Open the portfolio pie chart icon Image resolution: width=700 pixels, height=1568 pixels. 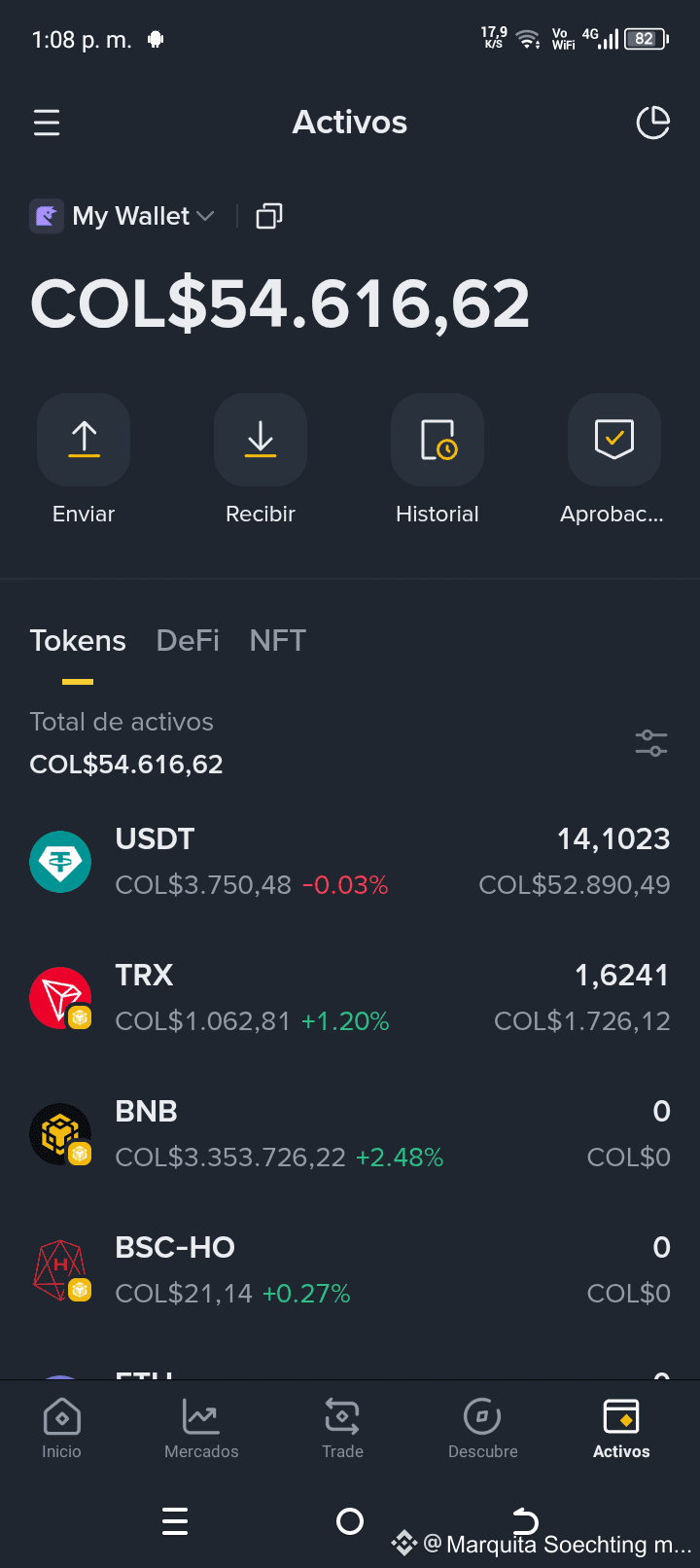652,123
